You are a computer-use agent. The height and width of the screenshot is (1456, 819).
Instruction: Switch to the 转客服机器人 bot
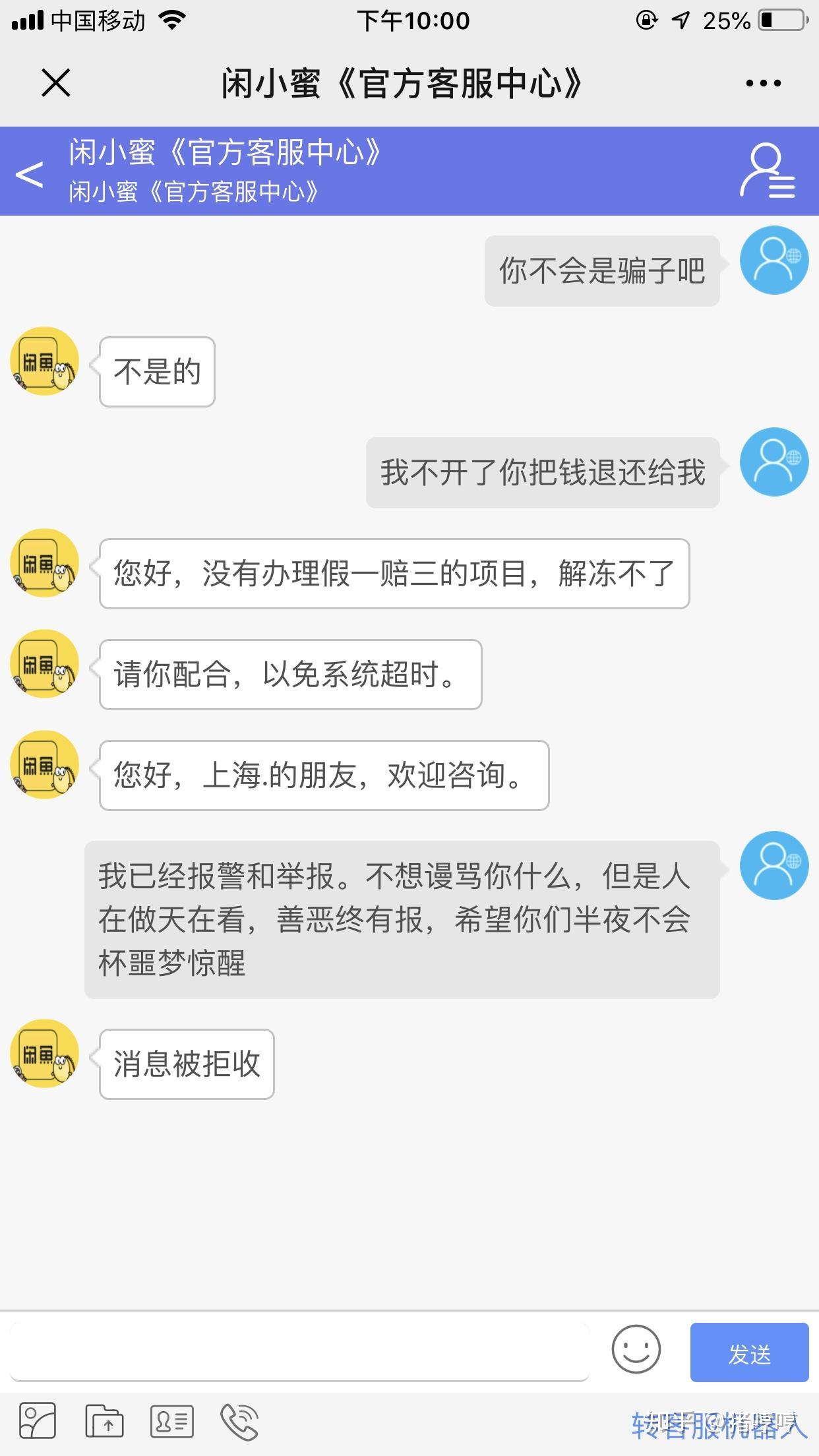click(719, 1426)
